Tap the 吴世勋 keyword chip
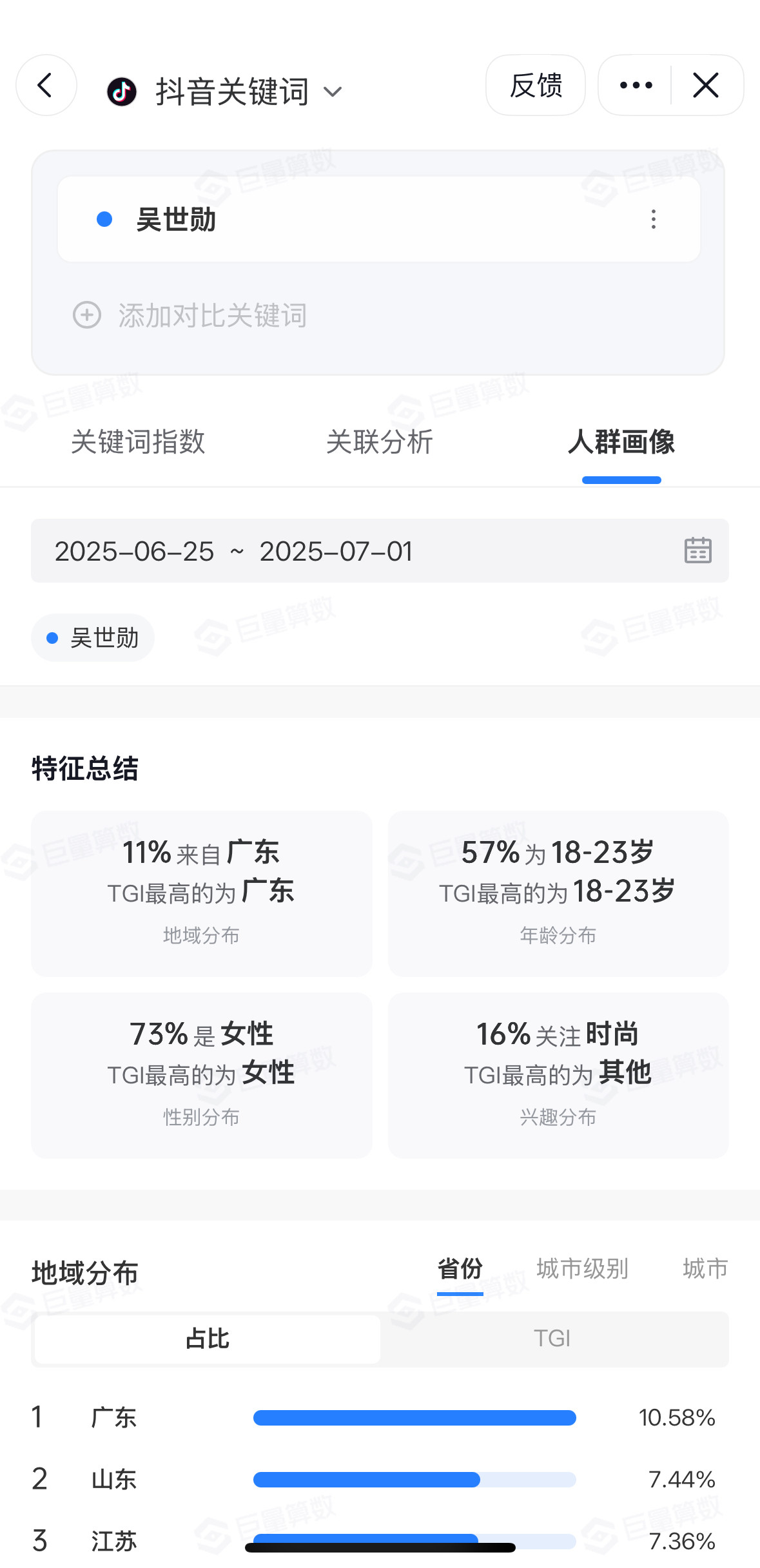This screenshot has height=1568, width=760. [93, 638]
